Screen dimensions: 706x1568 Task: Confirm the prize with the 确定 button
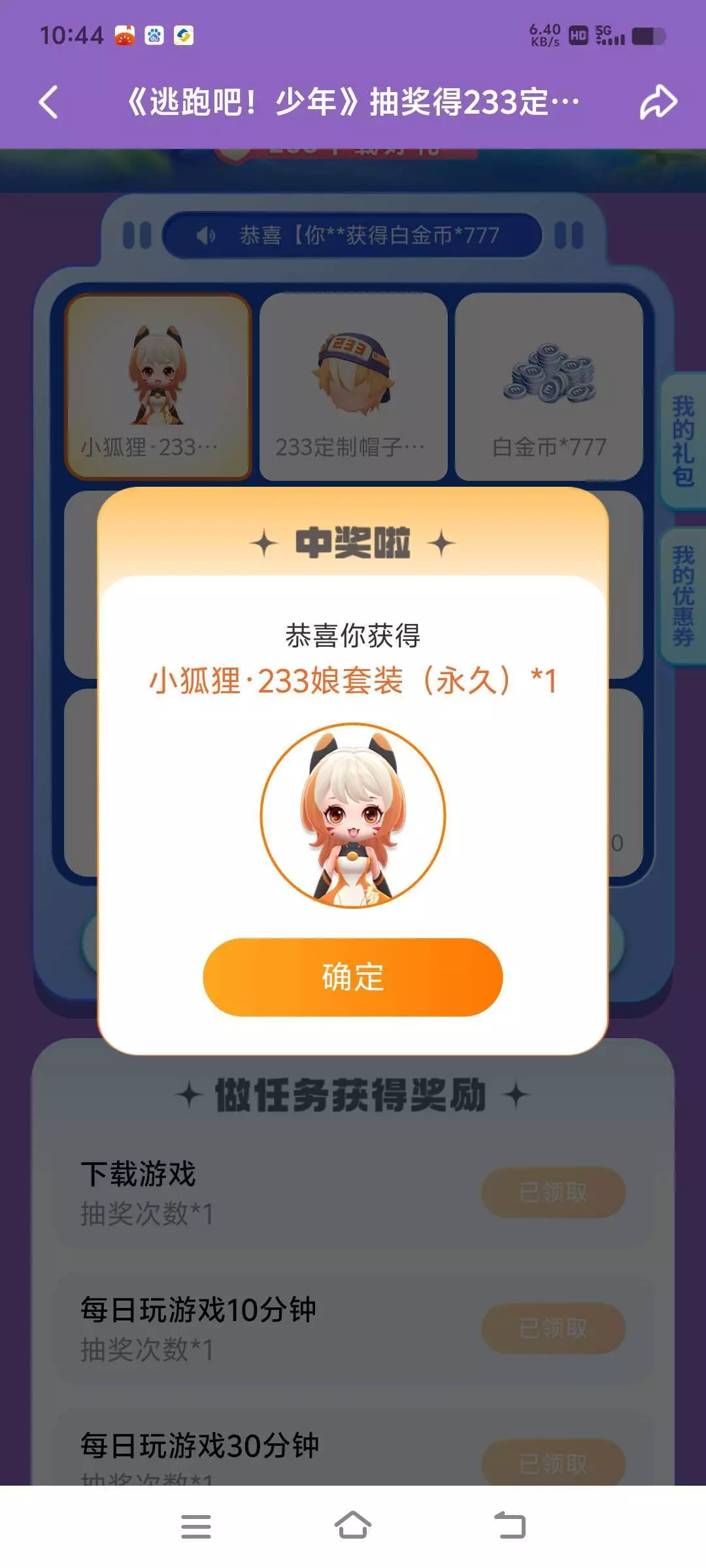(352, 977)
